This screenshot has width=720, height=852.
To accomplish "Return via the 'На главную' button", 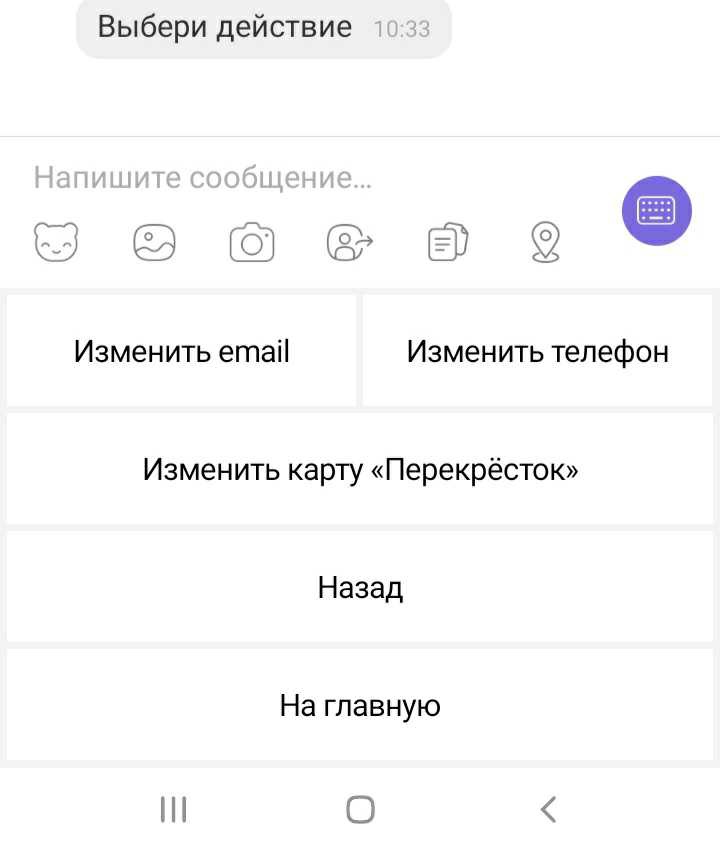I will coord(360,706).
